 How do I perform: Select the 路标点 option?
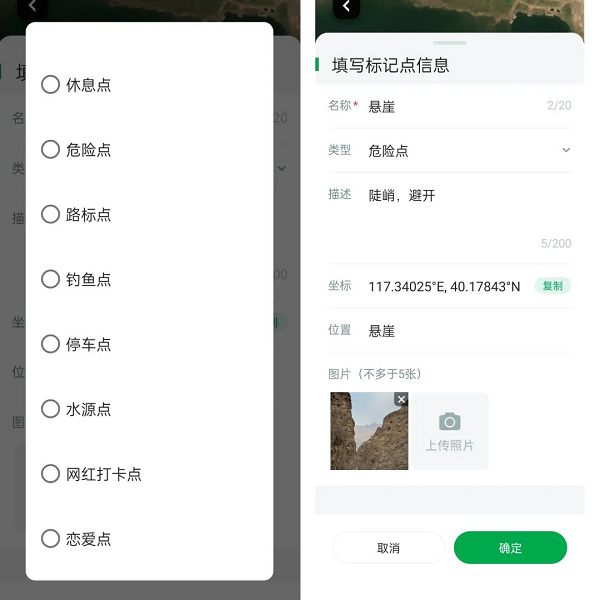51,215
